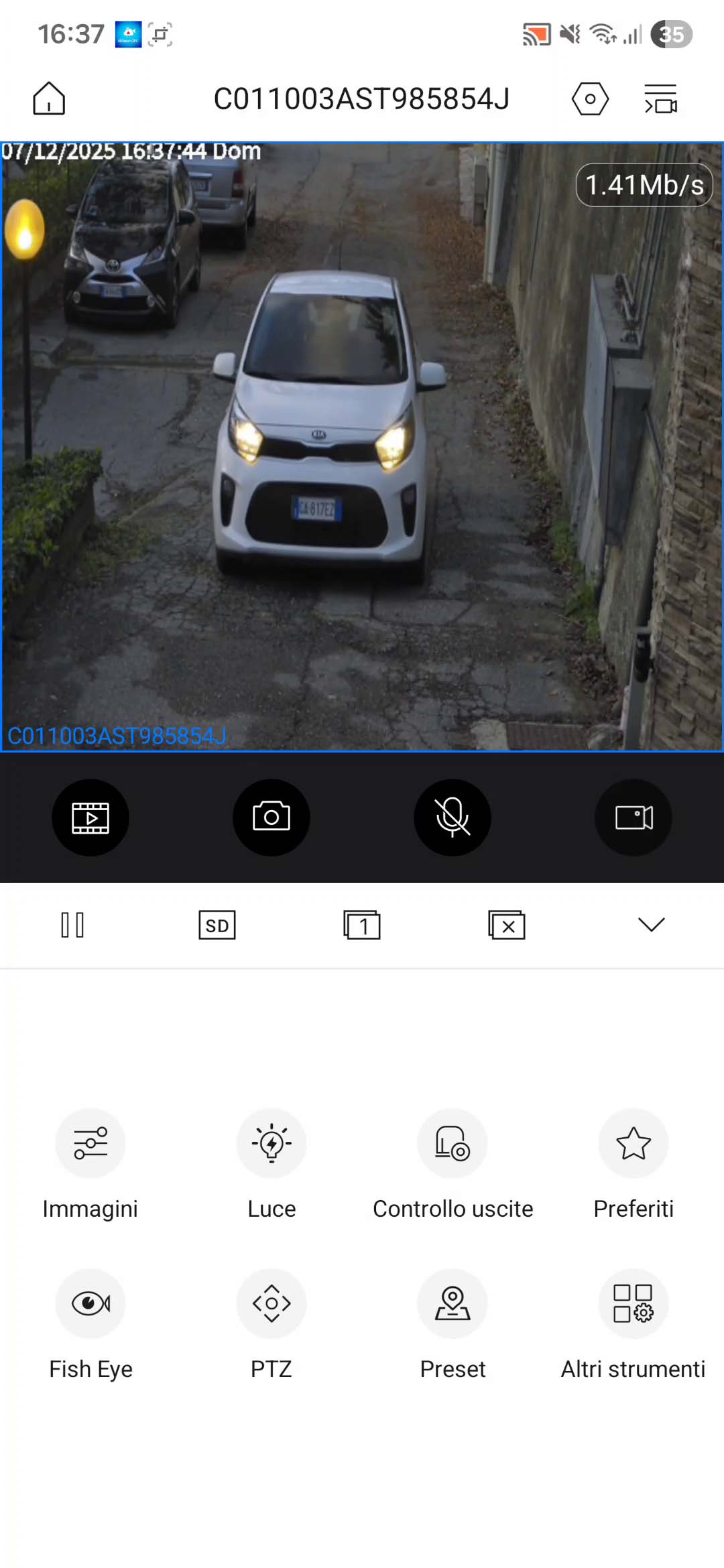Open the camera device list
The width and height of the screenshot is (724, 1568).
click(x=661, y=99)
